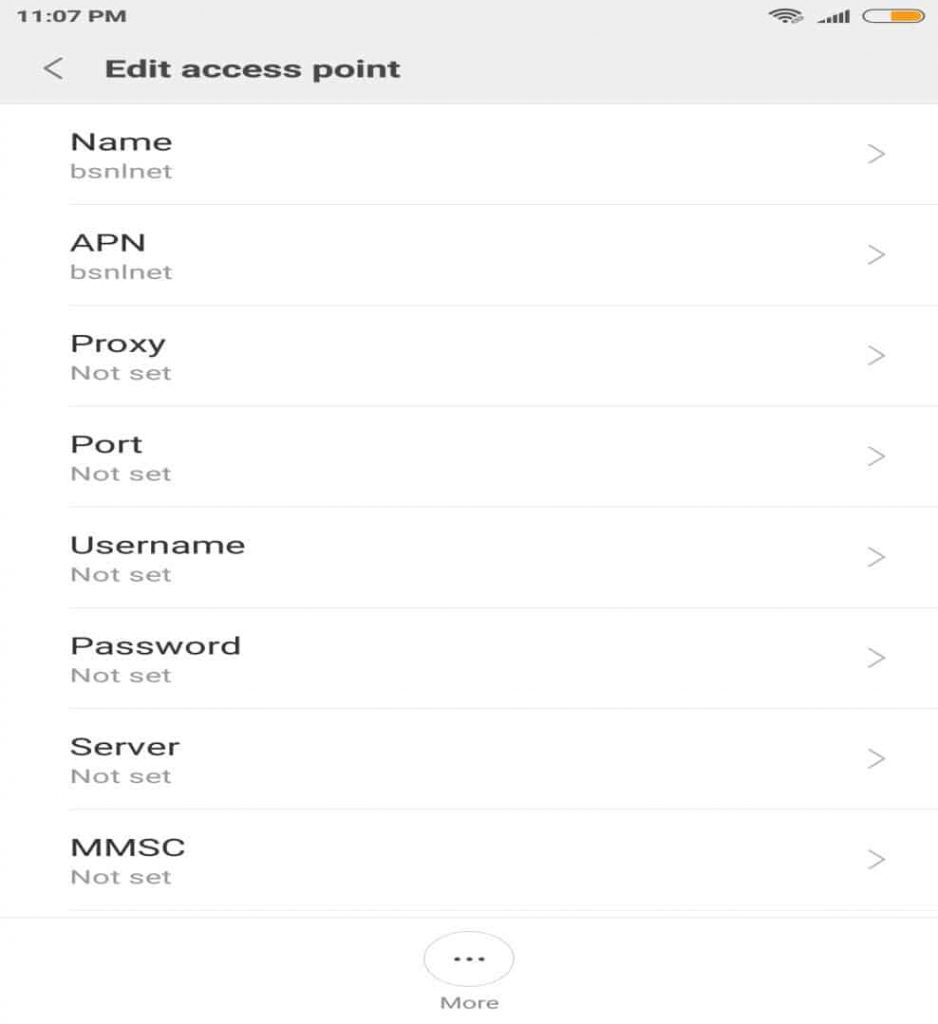Open the More options button
The width and height of the screenshot is (938, 1024).
(469, 958)
